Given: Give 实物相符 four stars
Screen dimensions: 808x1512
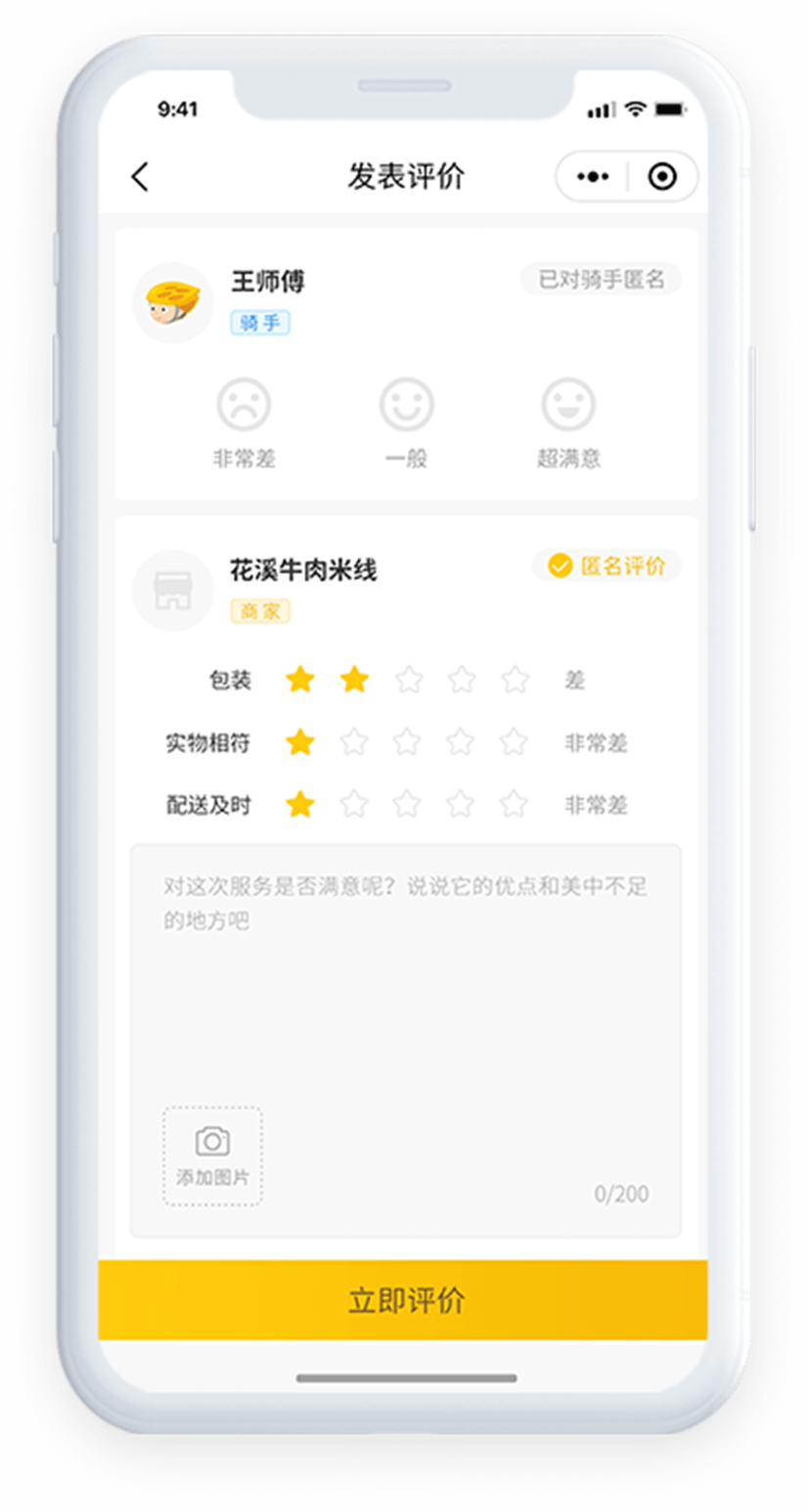Looking at the screenshot, I should [x=461, y=742].
